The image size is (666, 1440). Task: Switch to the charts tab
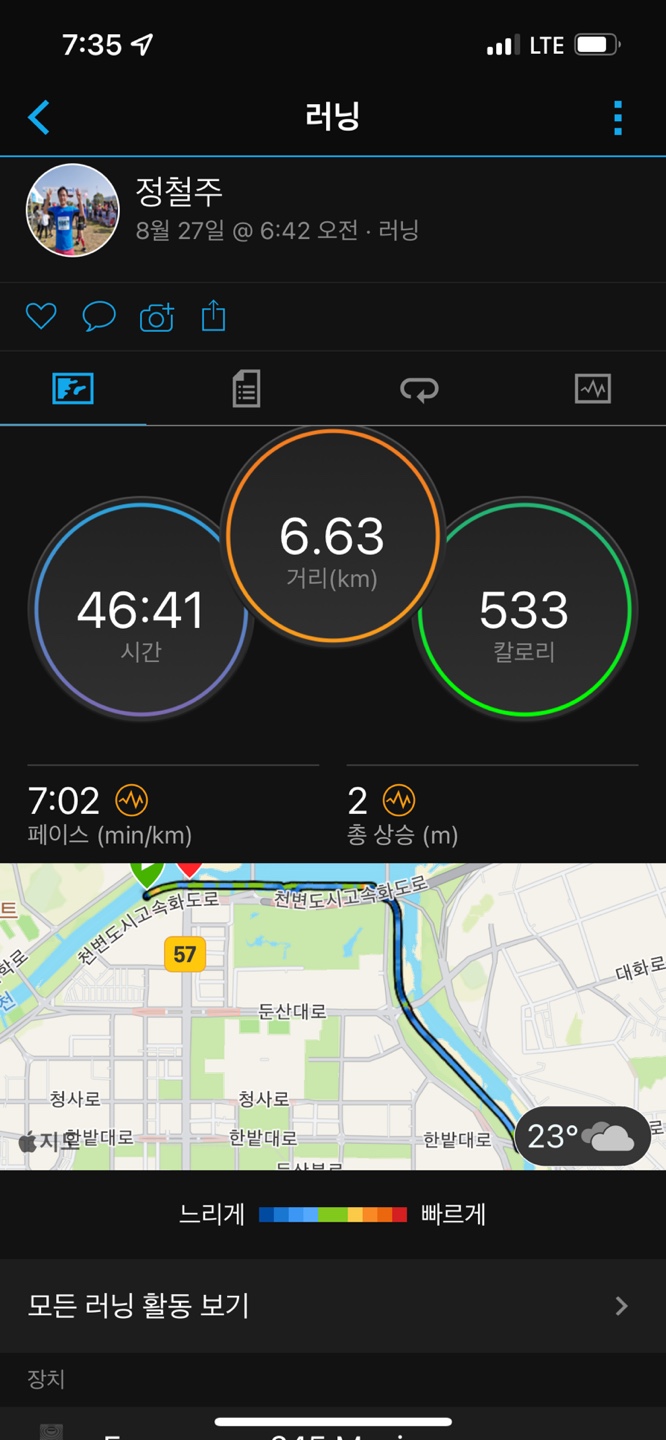click(592, 388)
